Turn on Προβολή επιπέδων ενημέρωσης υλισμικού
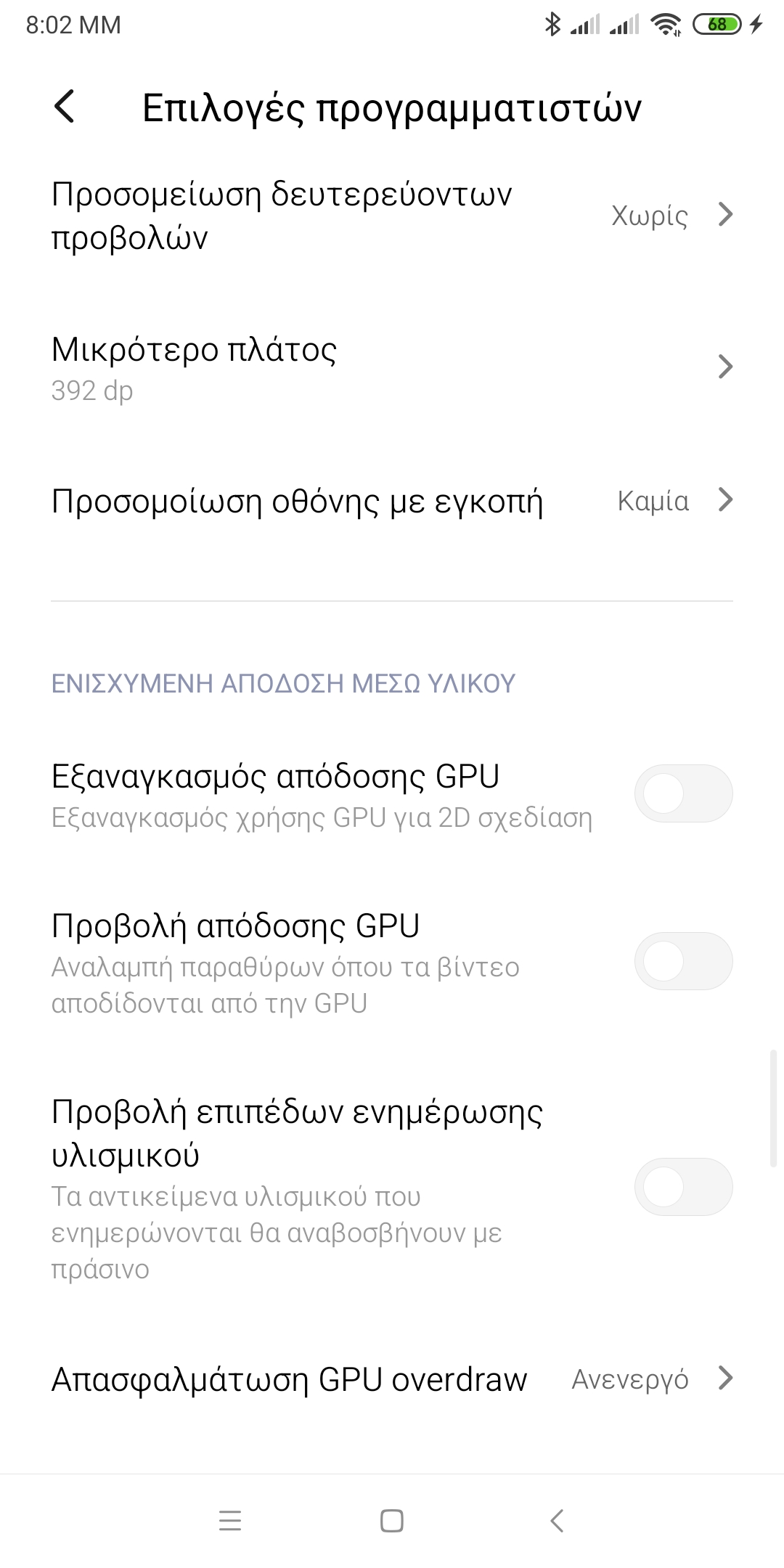Image resolution: width=784 pixels, height=1568 pixels. coord(683,1187)
